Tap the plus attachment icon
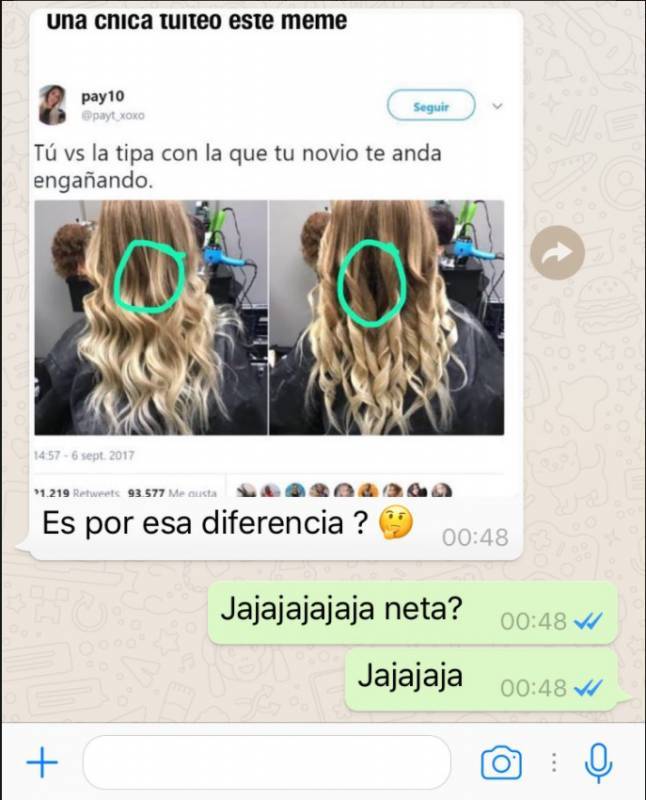The width and height of the screenshot is (646, 800). [x=41, y=764]
